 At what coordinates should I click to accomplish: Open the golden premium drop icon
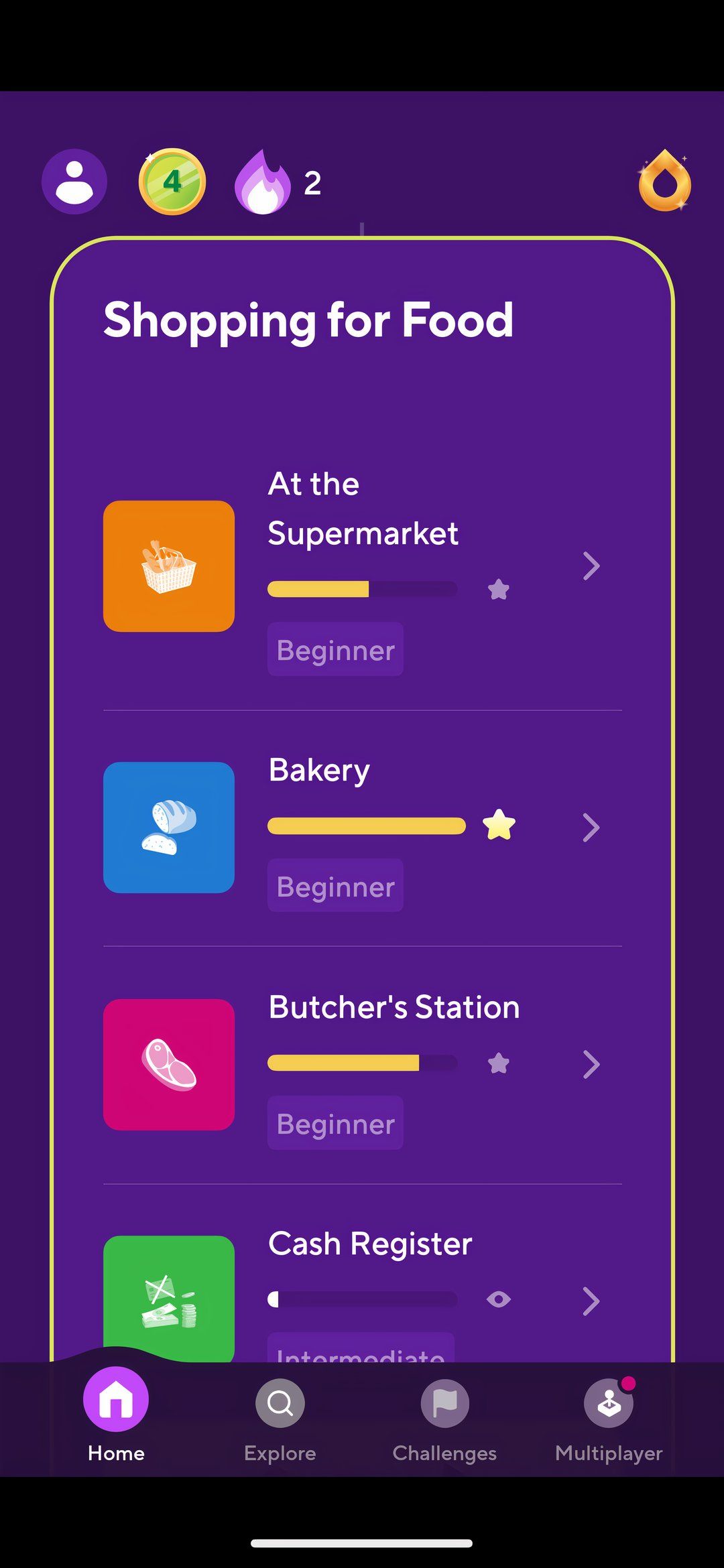point(664,181)
